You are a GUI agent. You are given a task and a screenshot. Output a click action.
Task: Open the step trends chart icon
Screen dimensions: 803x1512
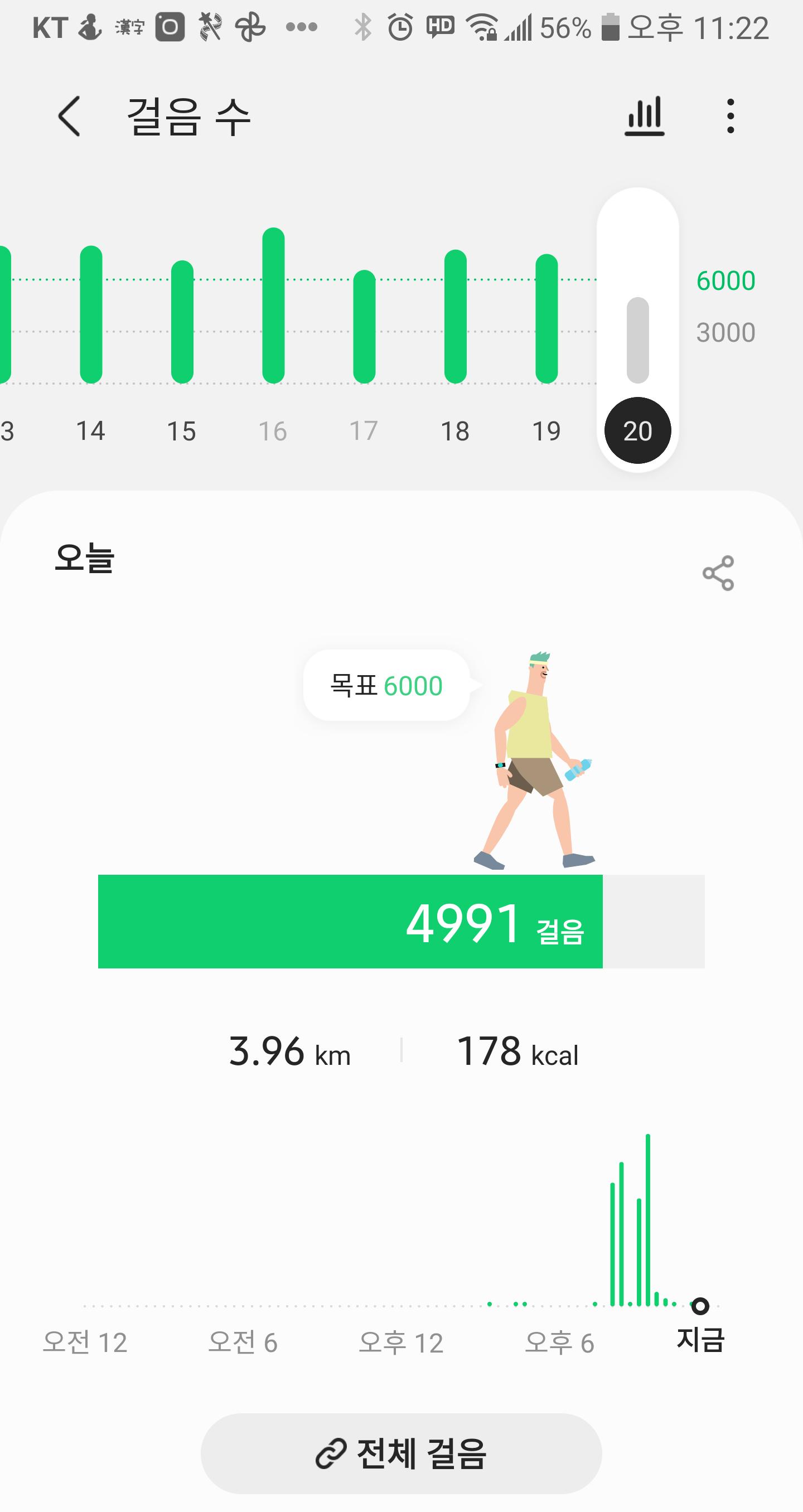[x=644, y=116]
